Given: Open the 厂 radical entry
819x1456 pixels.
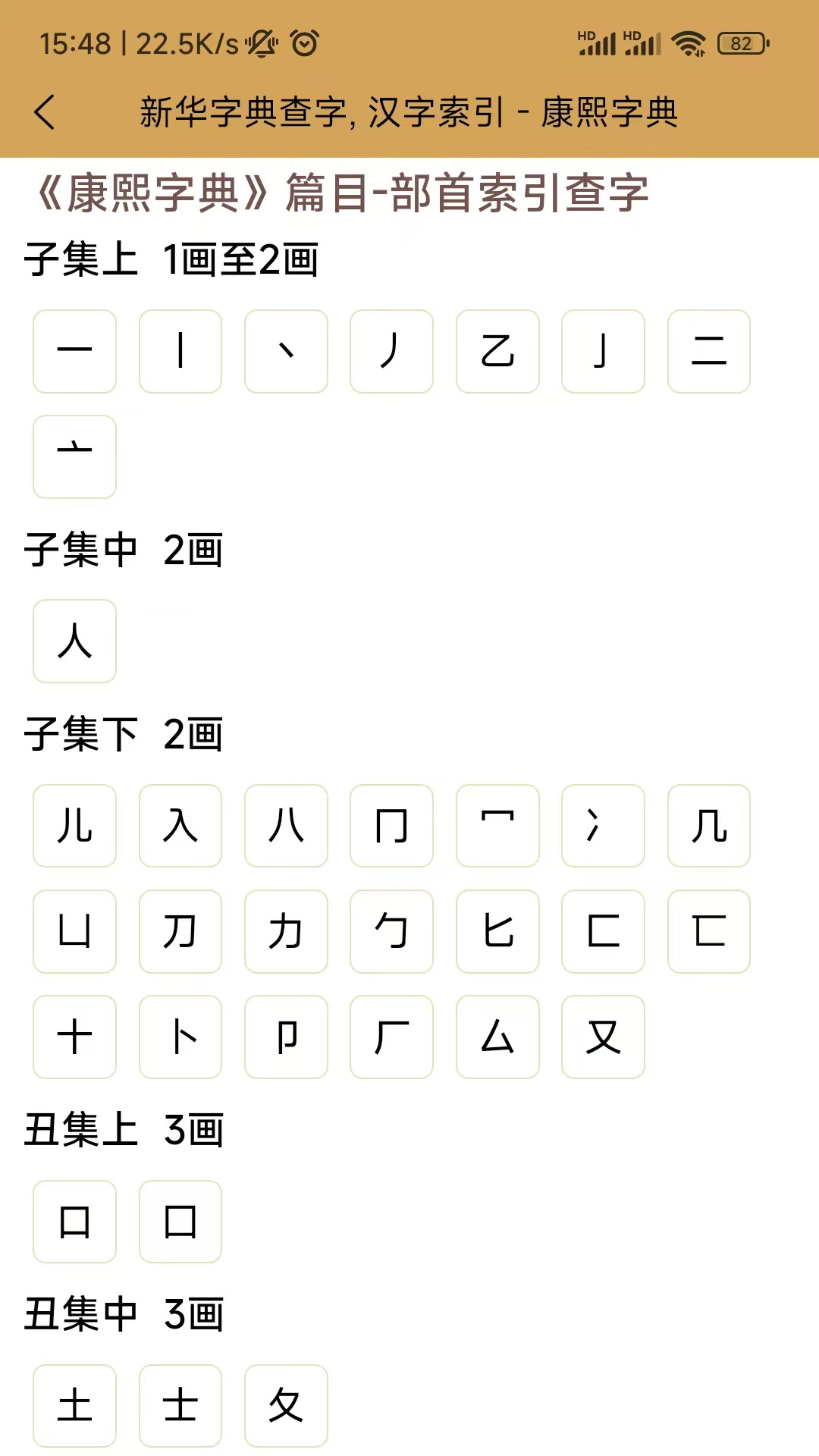Looking at the screenshot, I should tap(391, 1037).
